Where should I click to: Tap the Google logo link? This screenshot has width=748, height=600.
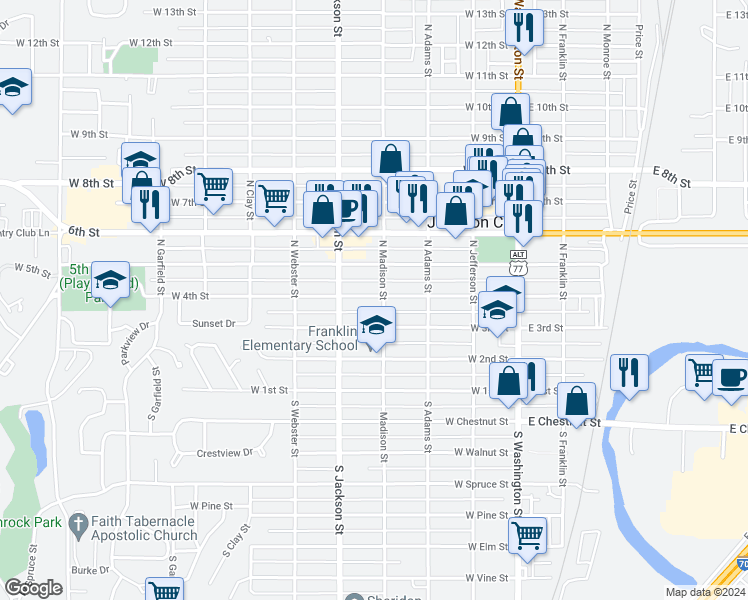(33, 588)
